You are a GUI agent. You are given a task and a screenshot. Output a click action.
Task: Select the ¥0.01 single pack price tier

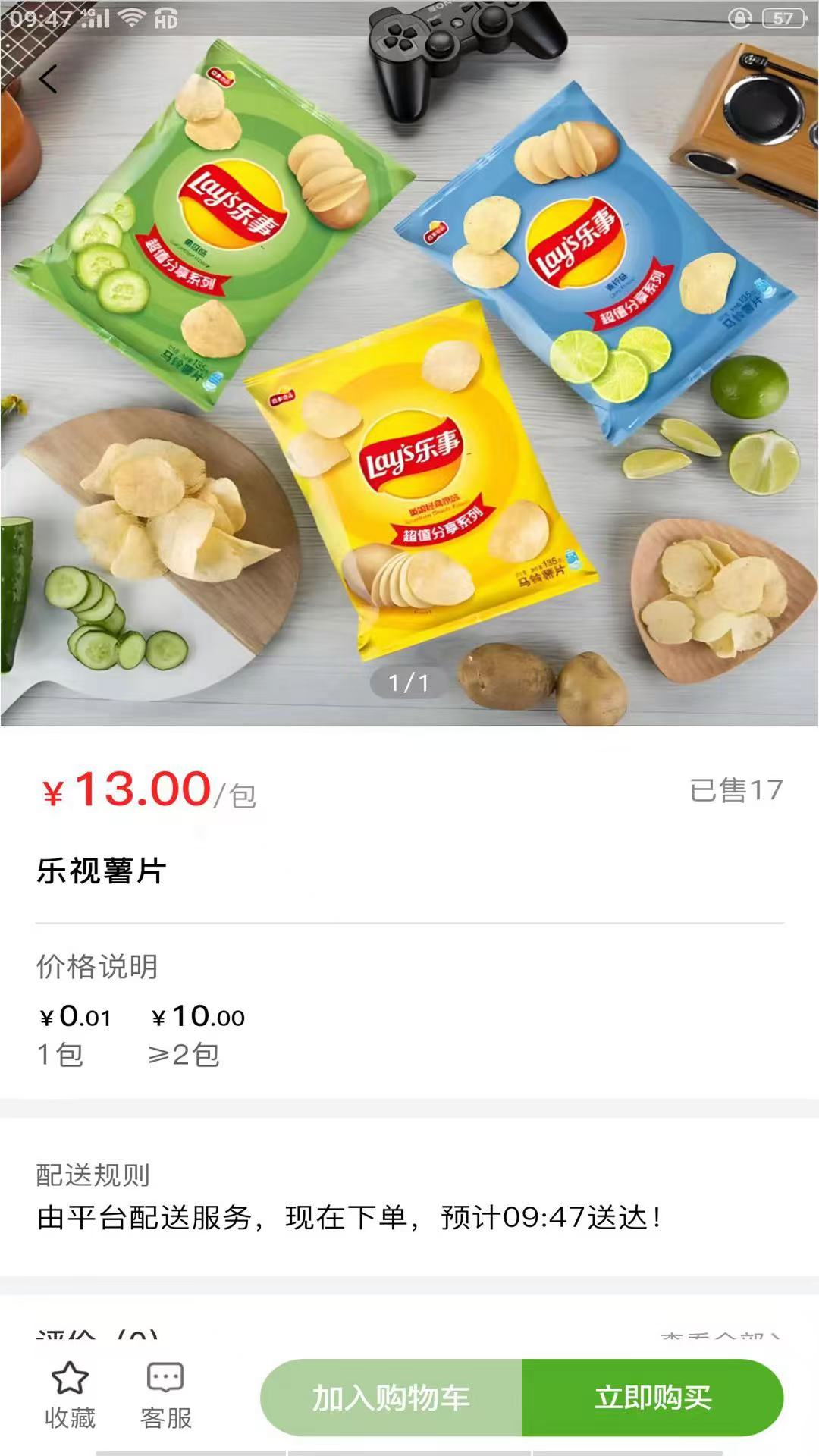click(x=74, y=1030)
